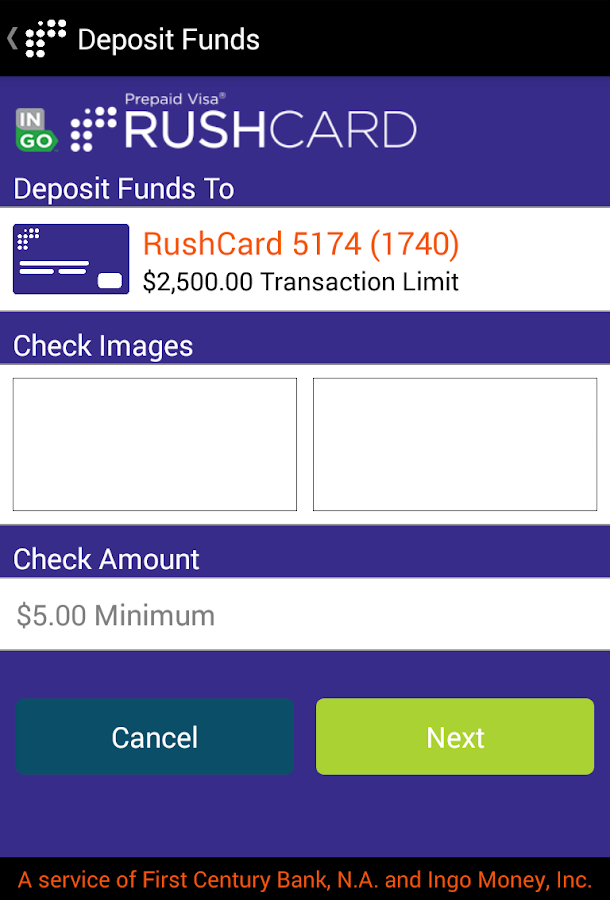Enter the check amount field
This screenshot has width=610, height=900.
305,615
